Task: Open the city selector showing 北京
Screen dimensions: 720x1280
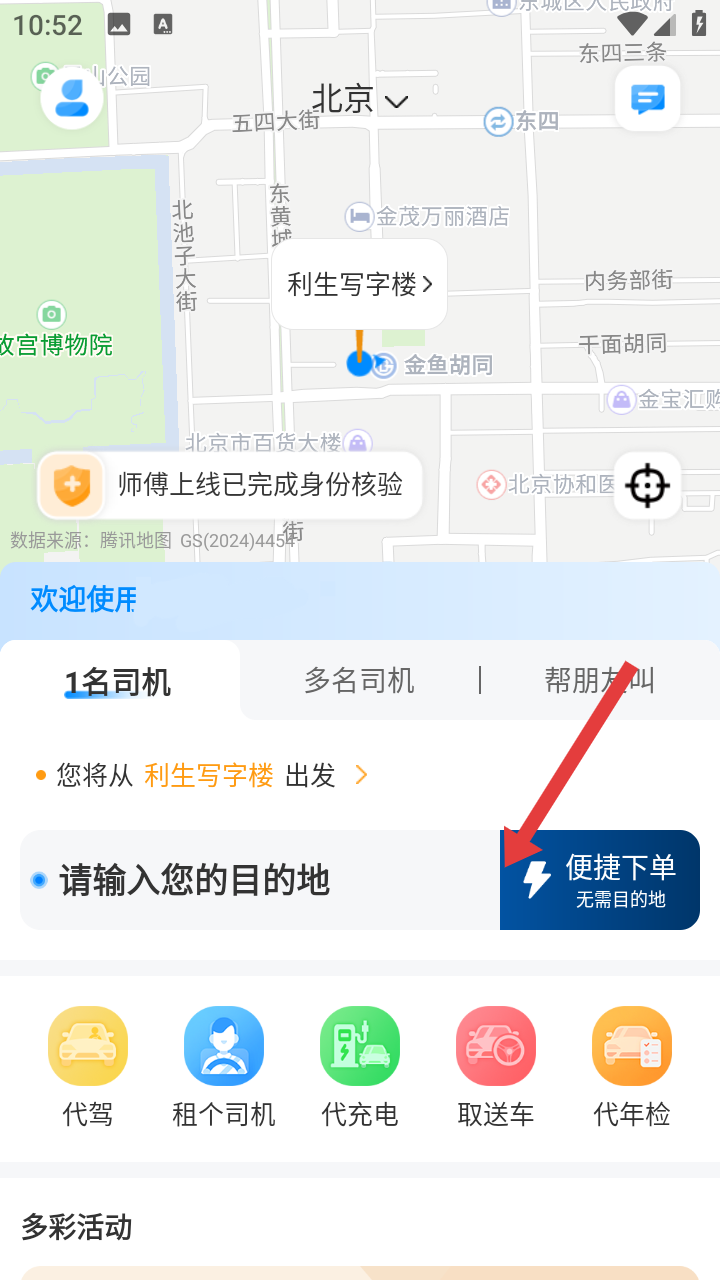Action: point(360,99)
